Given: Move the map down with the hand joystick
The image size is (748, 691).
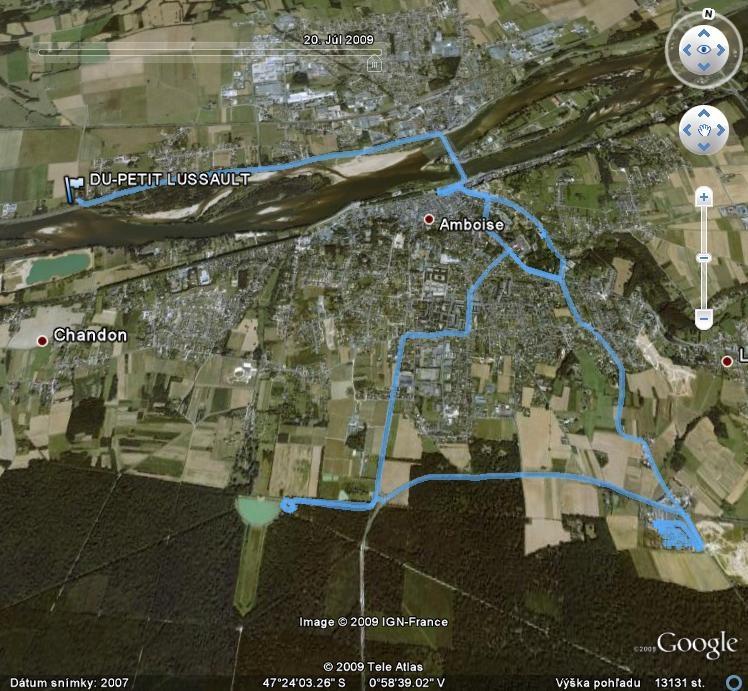Looking at the screenshot, I should pyautogui.click(x=704, y=146).
